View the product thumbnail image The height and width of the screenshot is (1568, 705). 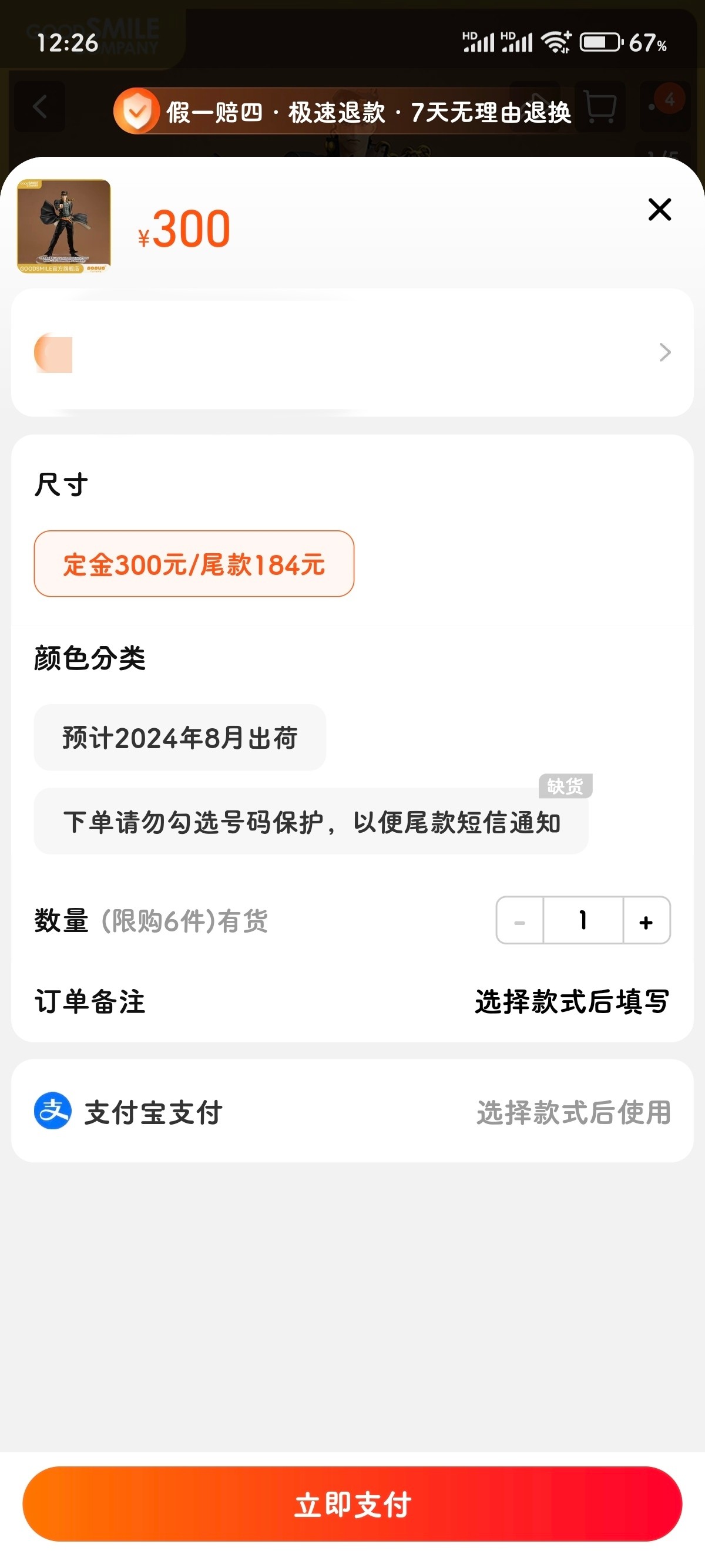pyautogui.click(x=64, y=227)
